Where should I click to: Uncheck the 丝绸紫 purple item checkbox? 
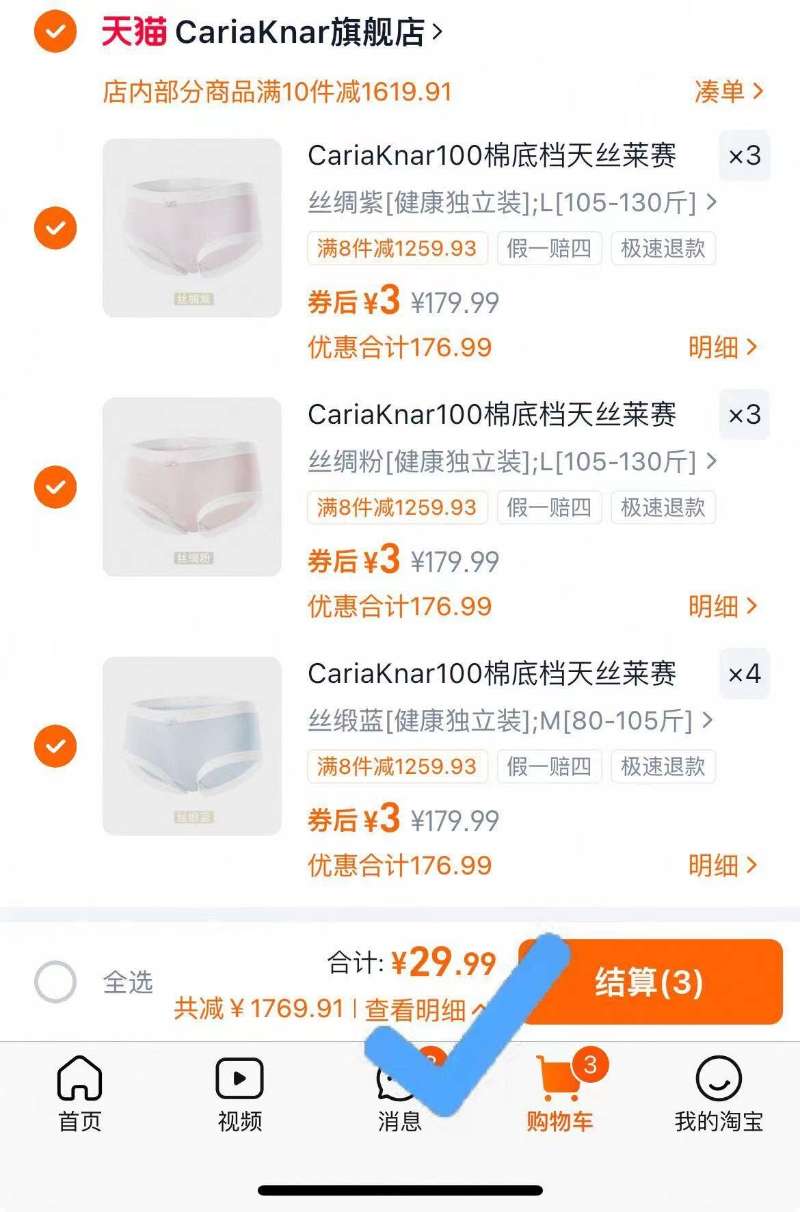[55, 228]
